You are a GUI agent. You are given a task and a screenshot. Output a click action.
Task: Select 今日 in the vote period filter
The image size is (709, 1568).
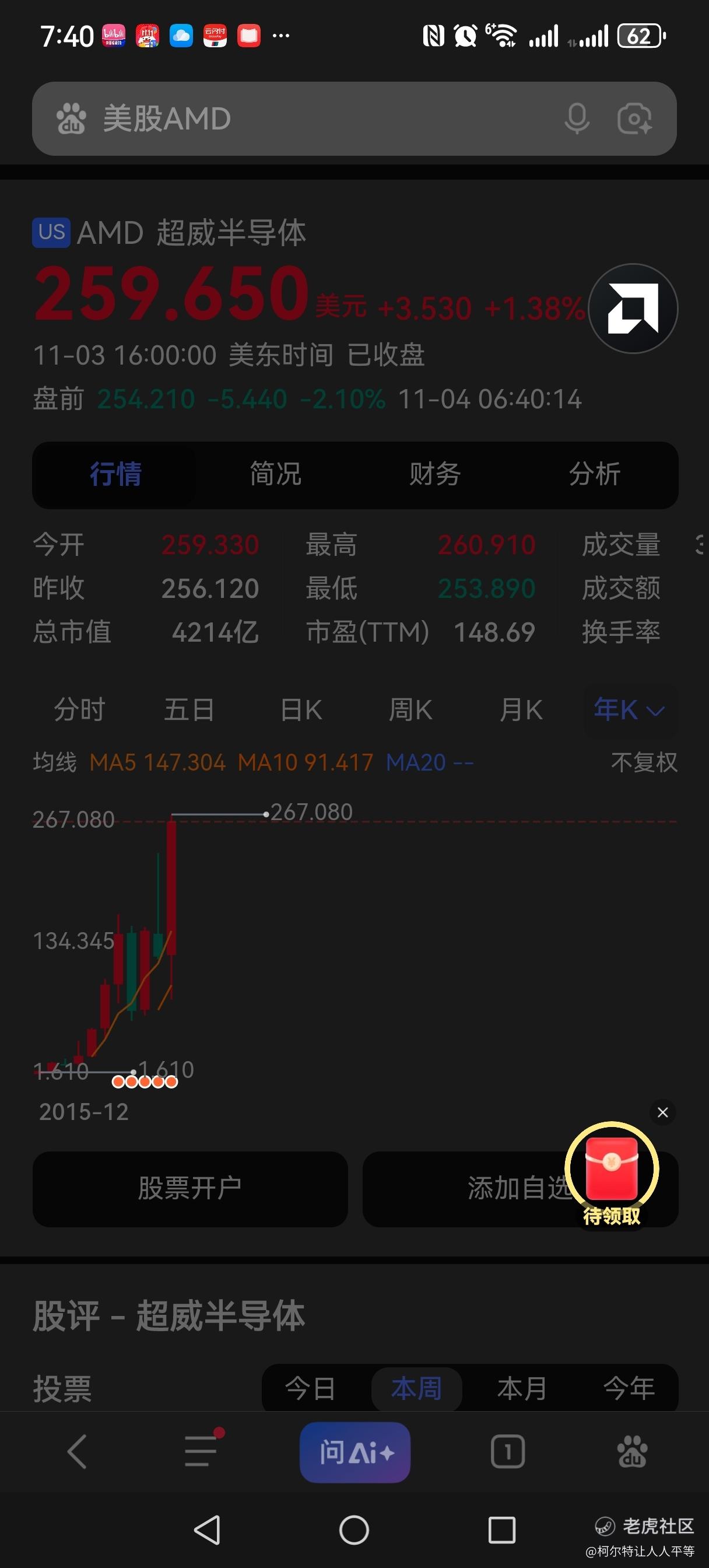click(x=310, y=1388)
